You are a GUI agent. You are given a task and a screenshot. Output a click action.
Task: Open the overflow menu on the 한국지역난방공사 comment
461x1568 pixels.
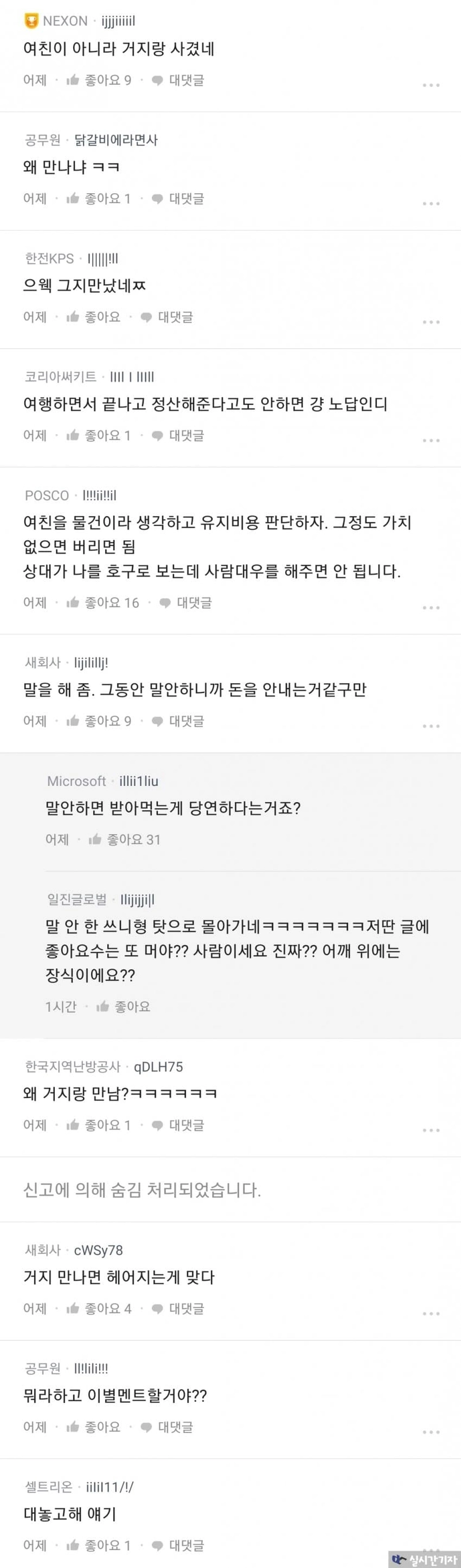[x=430, y=1130]
